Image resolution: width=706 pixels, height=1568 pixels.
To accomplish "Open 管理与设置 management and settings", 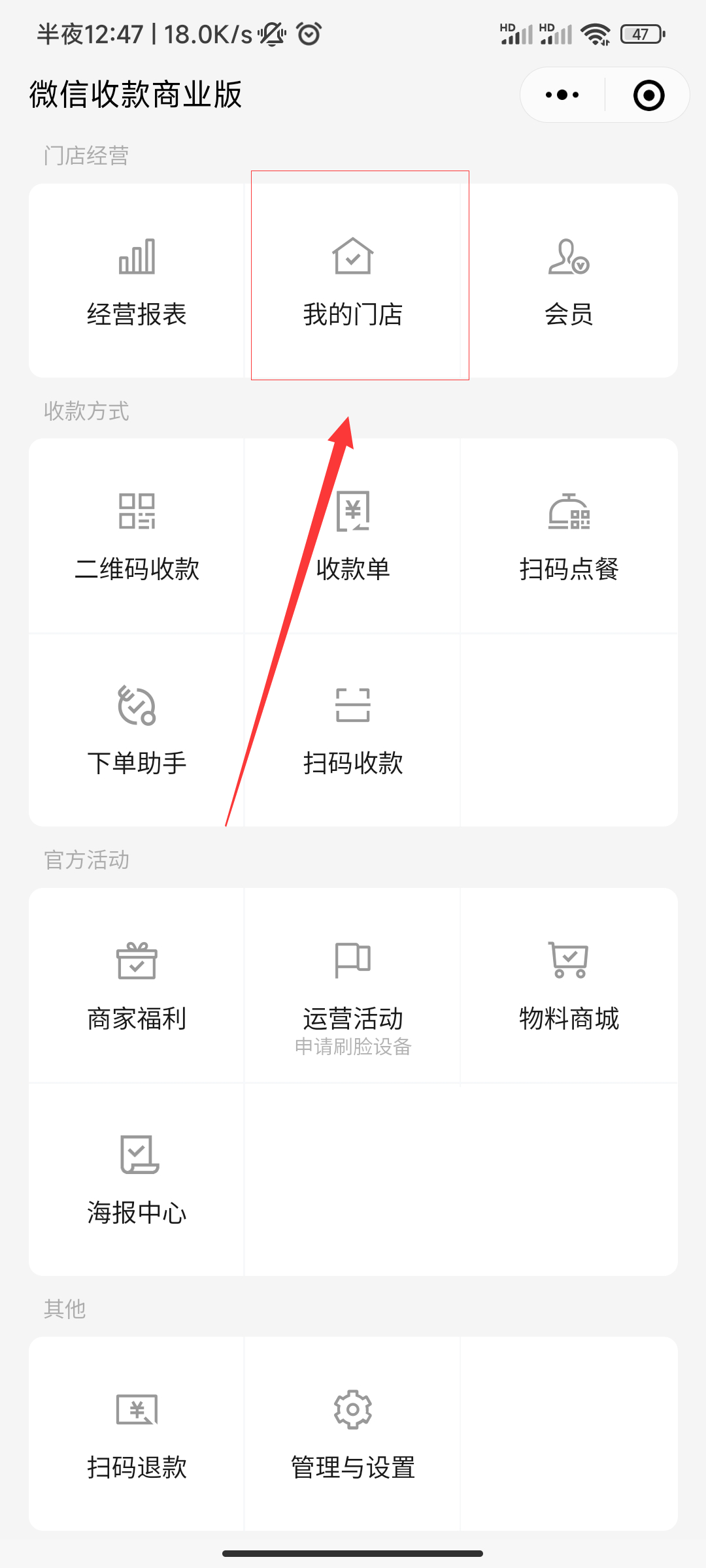I will coord(353,1434).
